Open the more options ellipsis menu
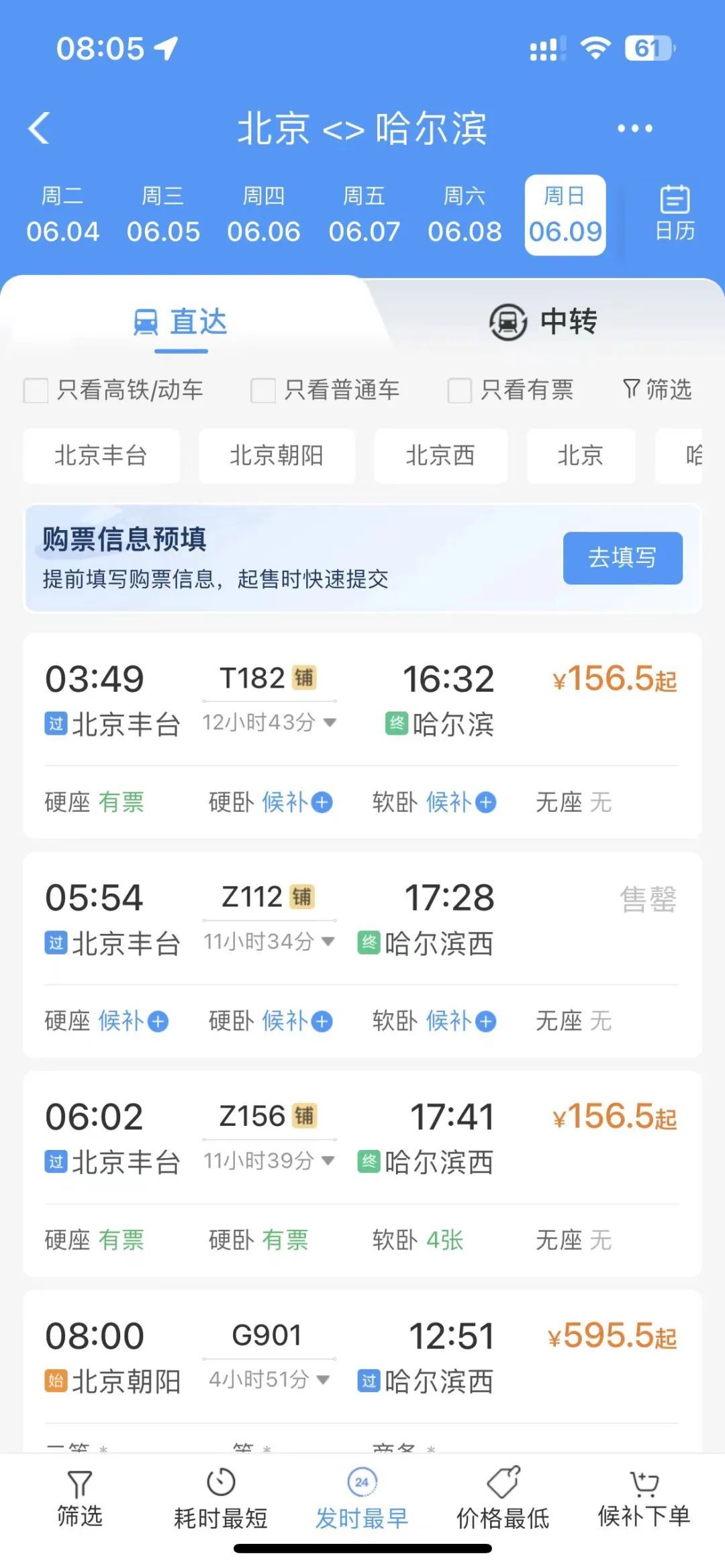The width and height of the screenshot is (725, 1568). (x=634, y=127)
